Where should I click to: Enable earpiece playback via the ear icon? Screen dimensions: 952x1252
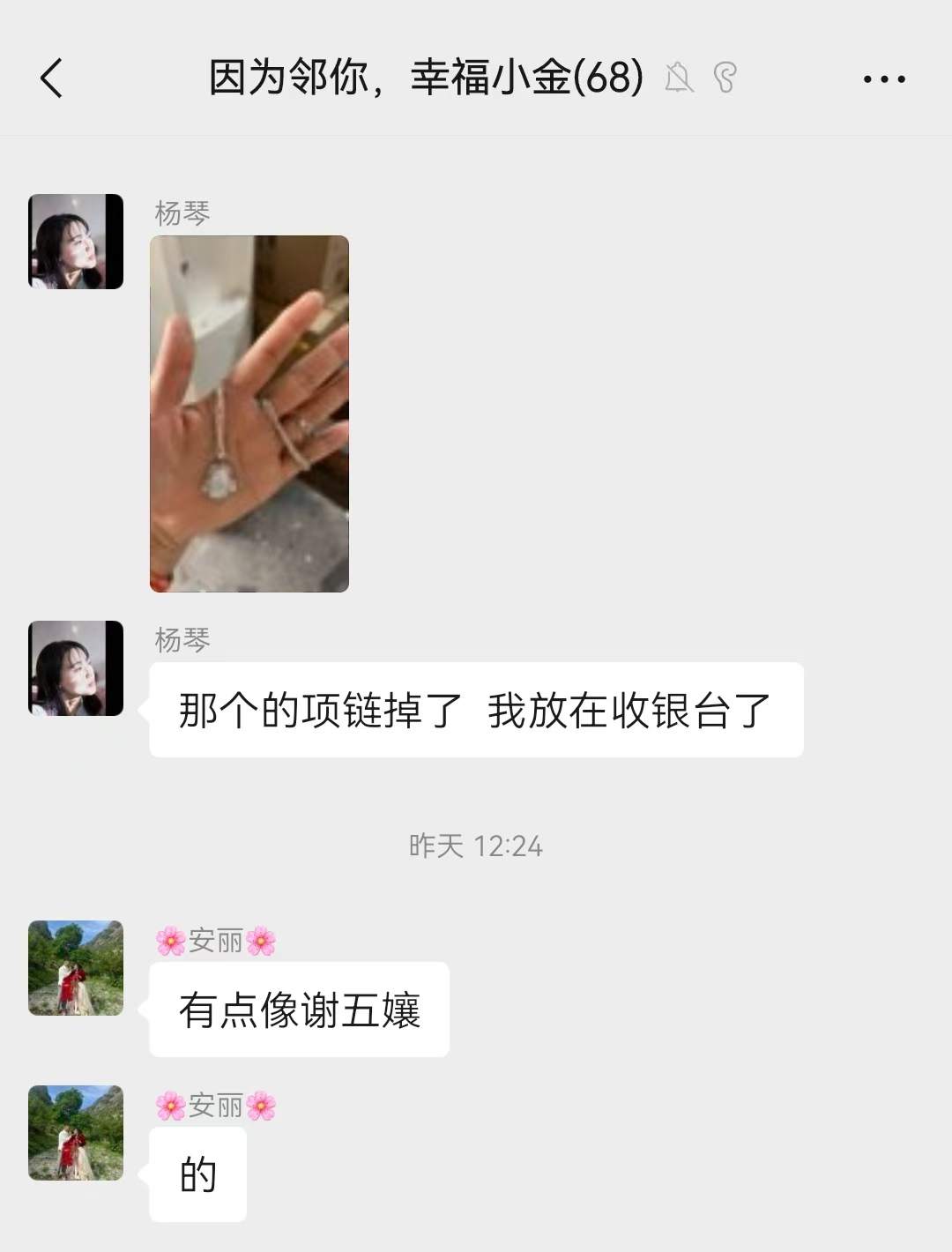point(724,78)
